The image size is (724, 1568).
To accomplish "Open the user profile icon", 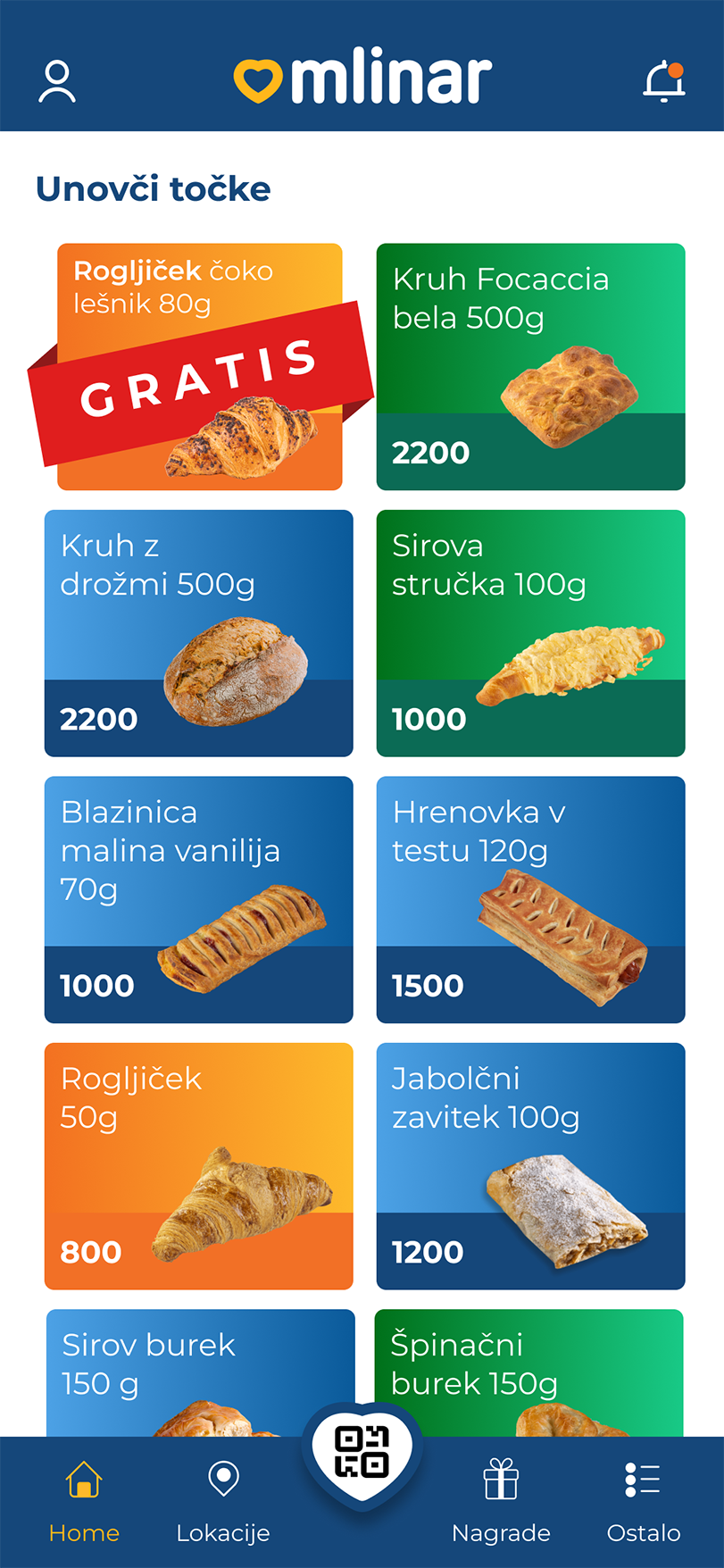I will tap(57, 81).
